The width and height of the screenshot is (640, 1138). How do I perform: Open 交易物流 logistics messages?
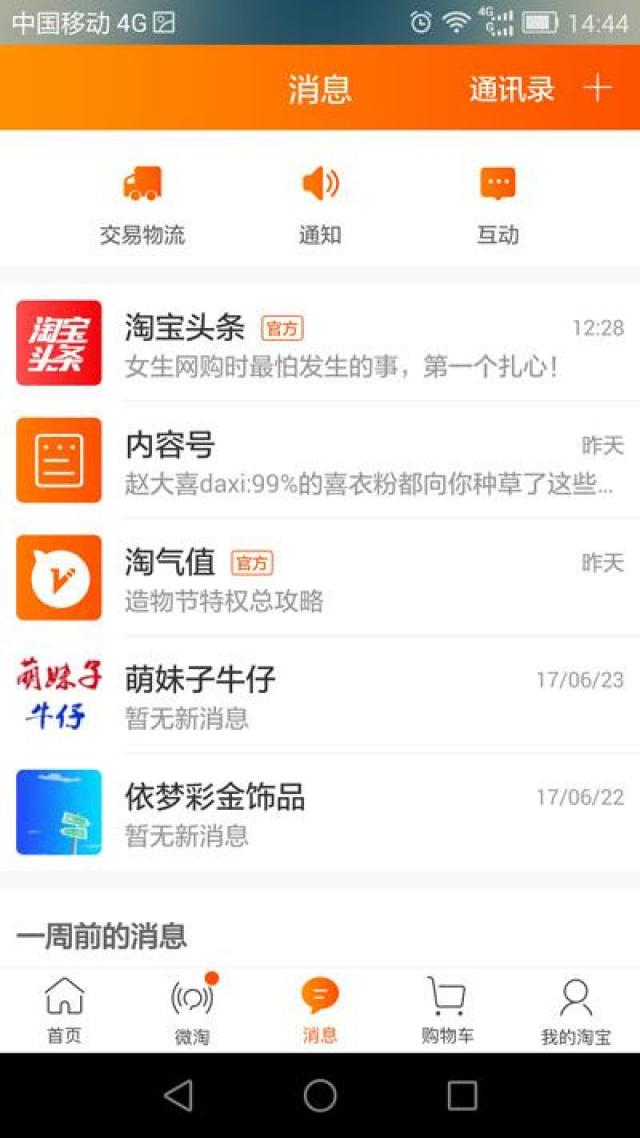pyautogui.click(x=142, y=206)
